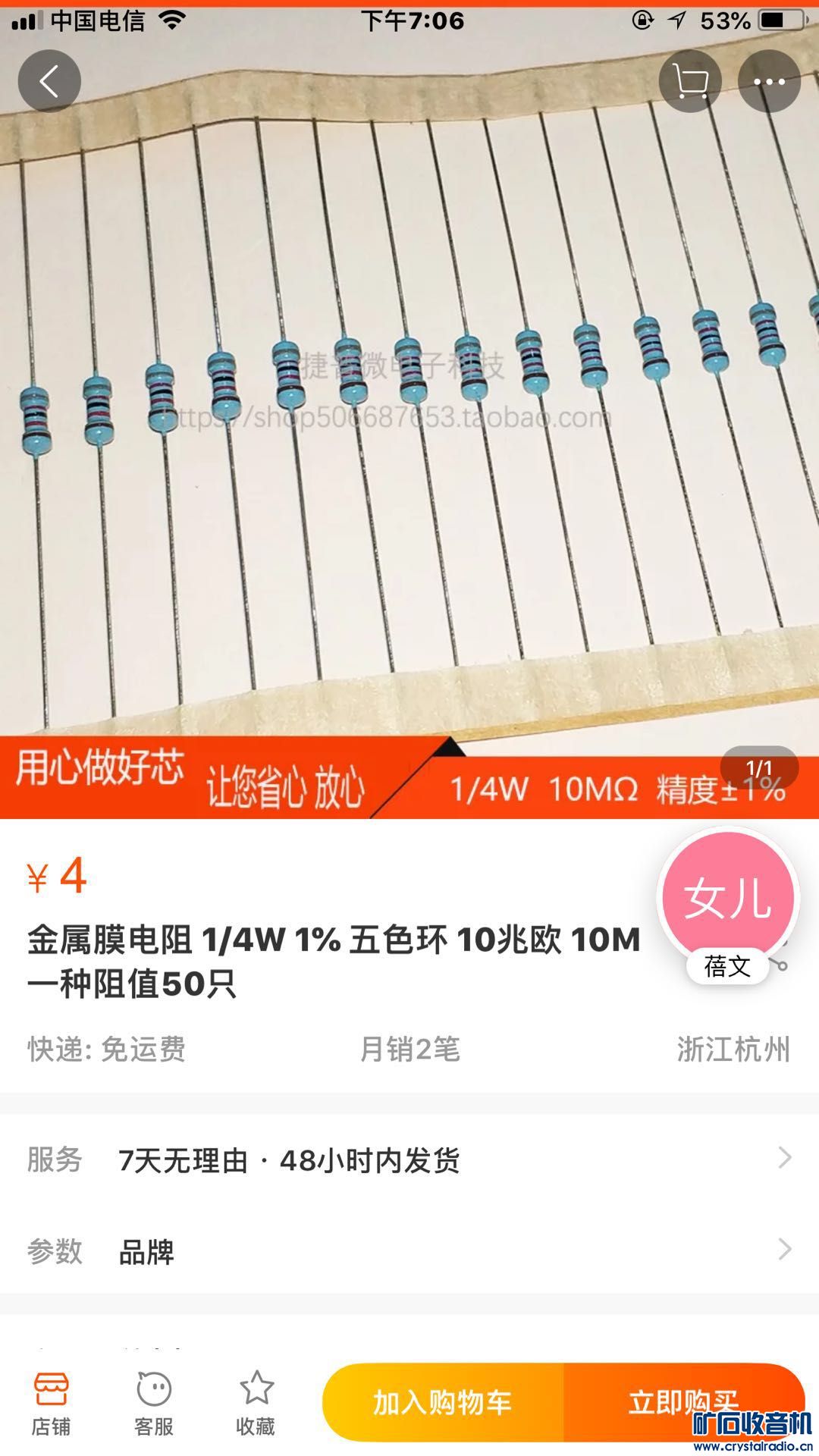This screenshot has height=1456, width=819.
Task: Add item to favorites with 收藏
Action: click(x=256, y=1404)
